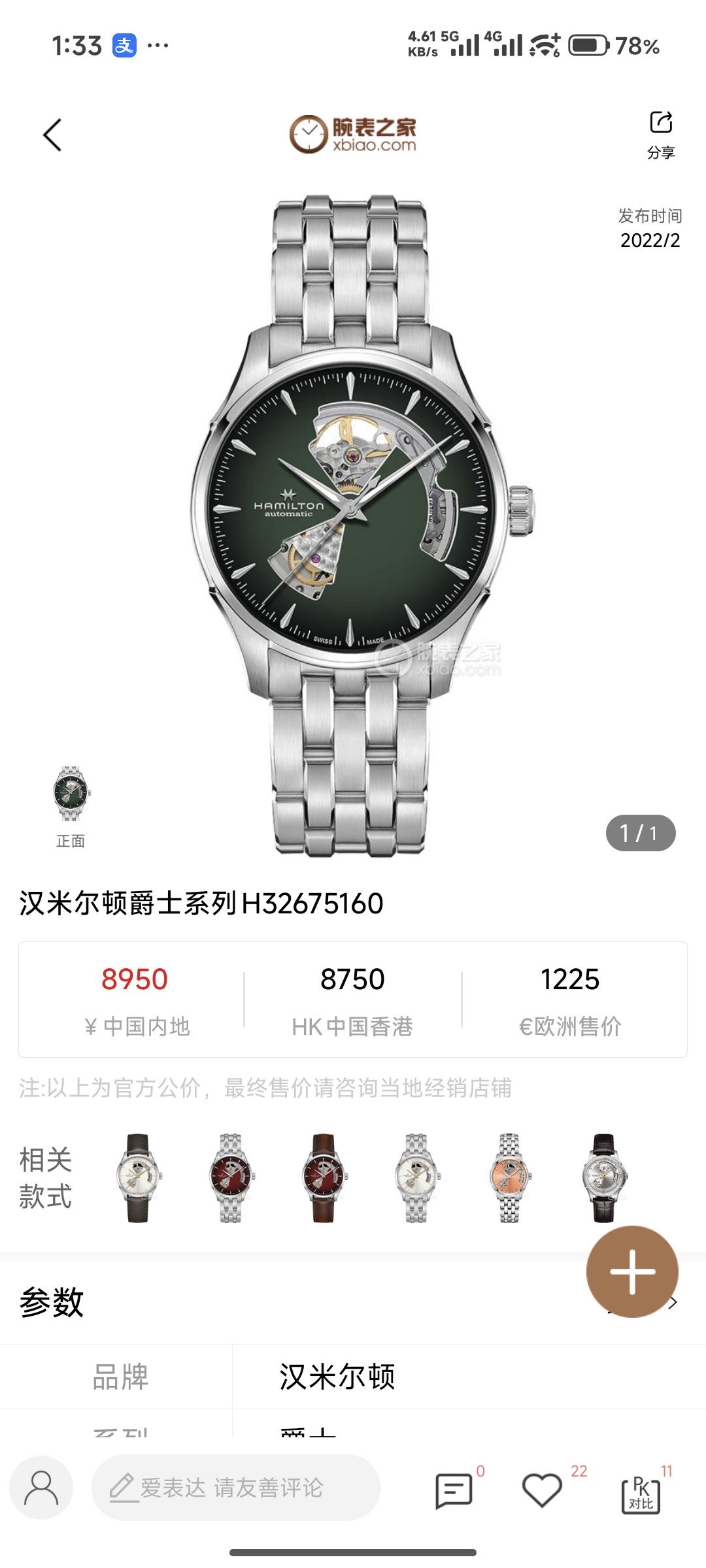Open related salmon dial steel watch

click(x=509, y=1178)
